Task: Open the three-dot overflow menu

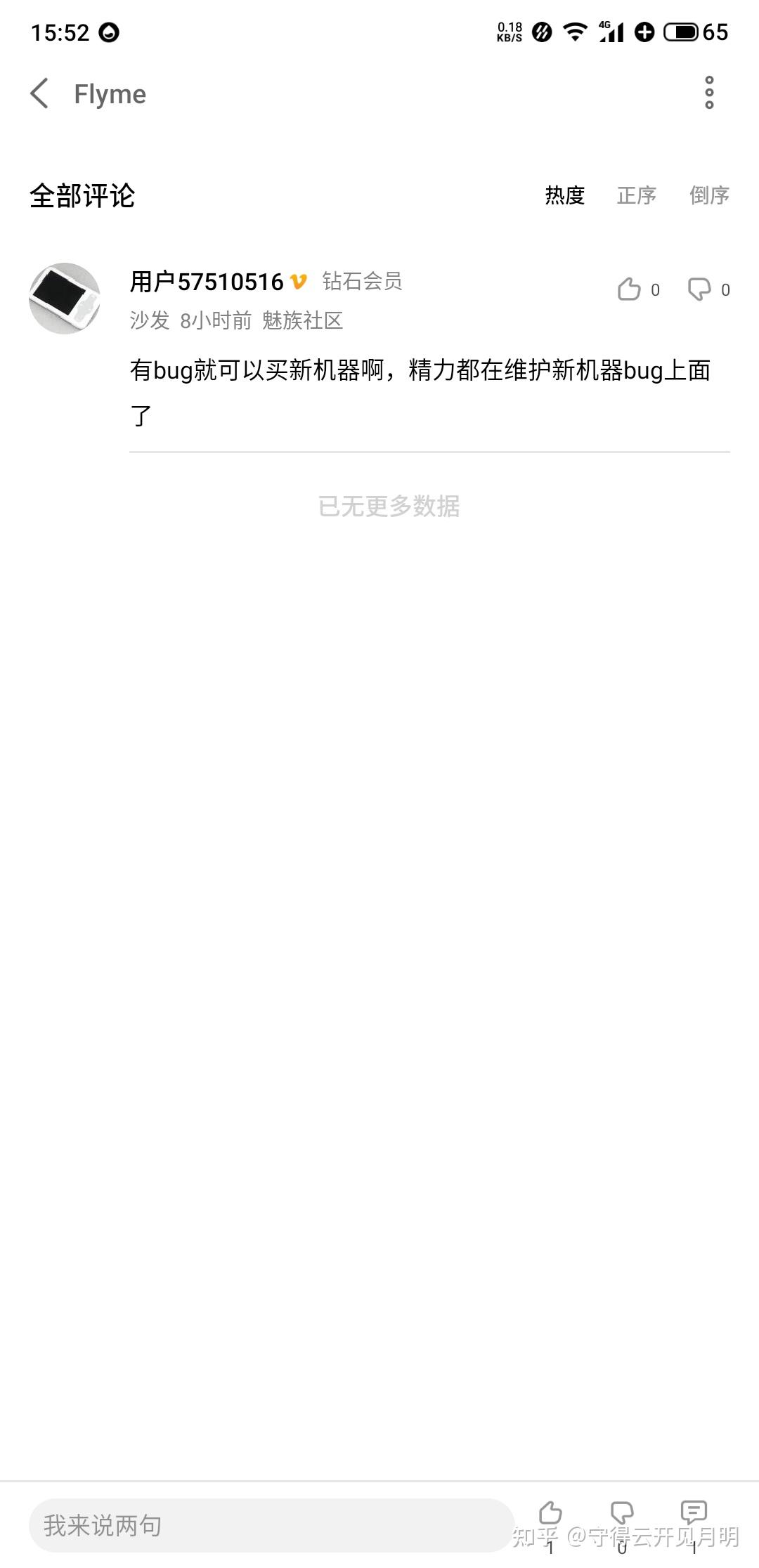Action: tap(709, 93)
